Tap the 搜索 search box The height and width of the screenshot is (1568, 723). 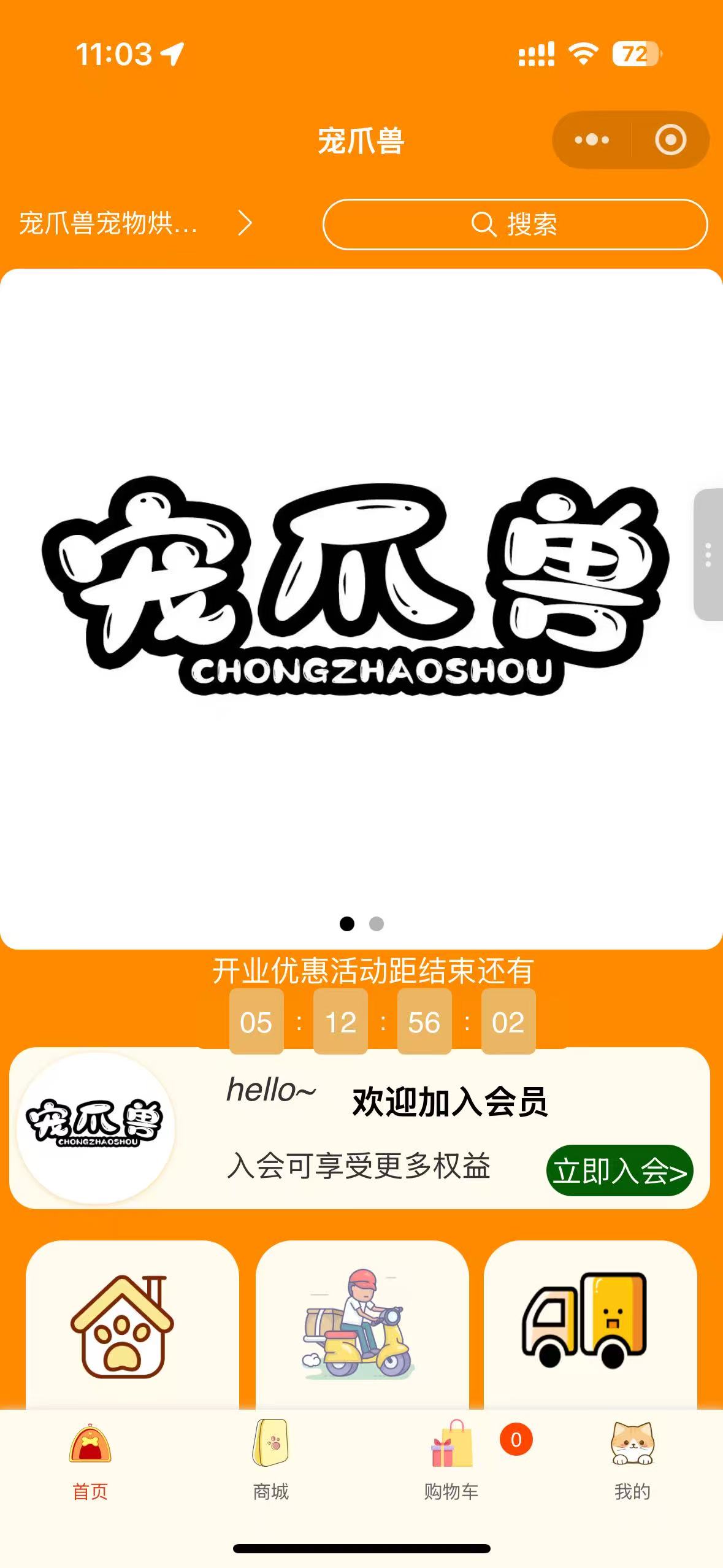coord(515,225)
